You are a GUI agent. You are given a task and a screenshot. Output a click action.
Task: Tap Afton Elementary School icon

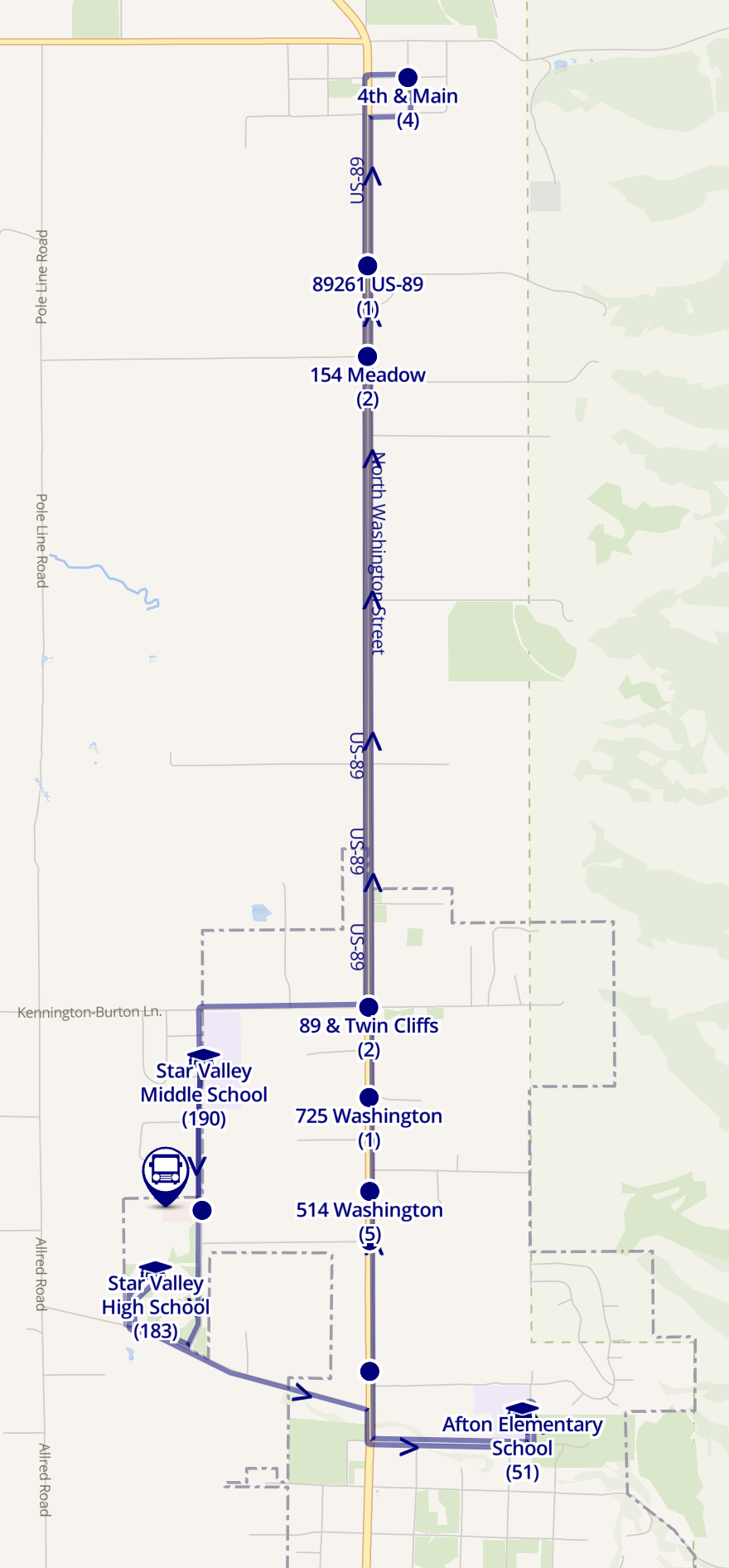click(523, 1408)
